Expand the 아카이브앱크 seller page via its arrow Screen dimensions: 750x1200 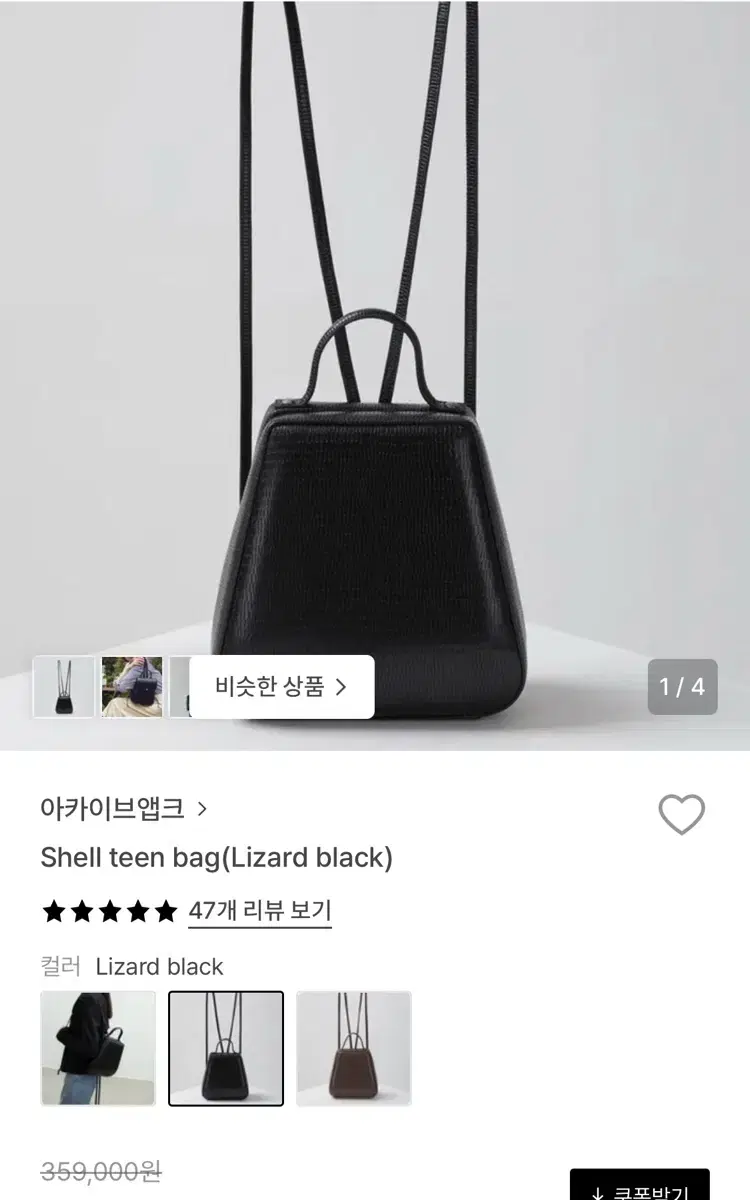click(203, 810)
